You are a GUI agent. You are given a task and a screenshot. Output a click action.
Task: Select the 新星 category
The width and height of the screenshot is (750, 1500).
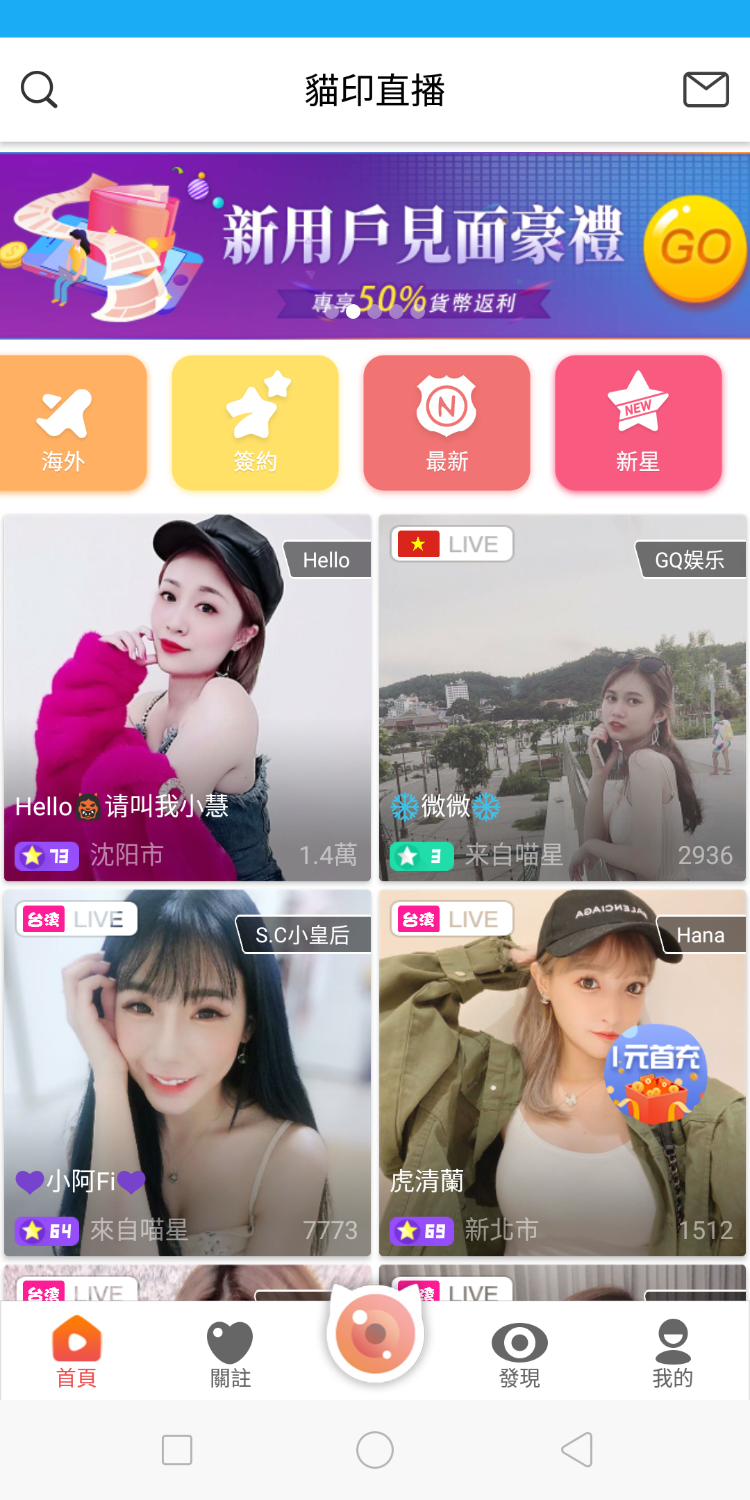[638, 423]
